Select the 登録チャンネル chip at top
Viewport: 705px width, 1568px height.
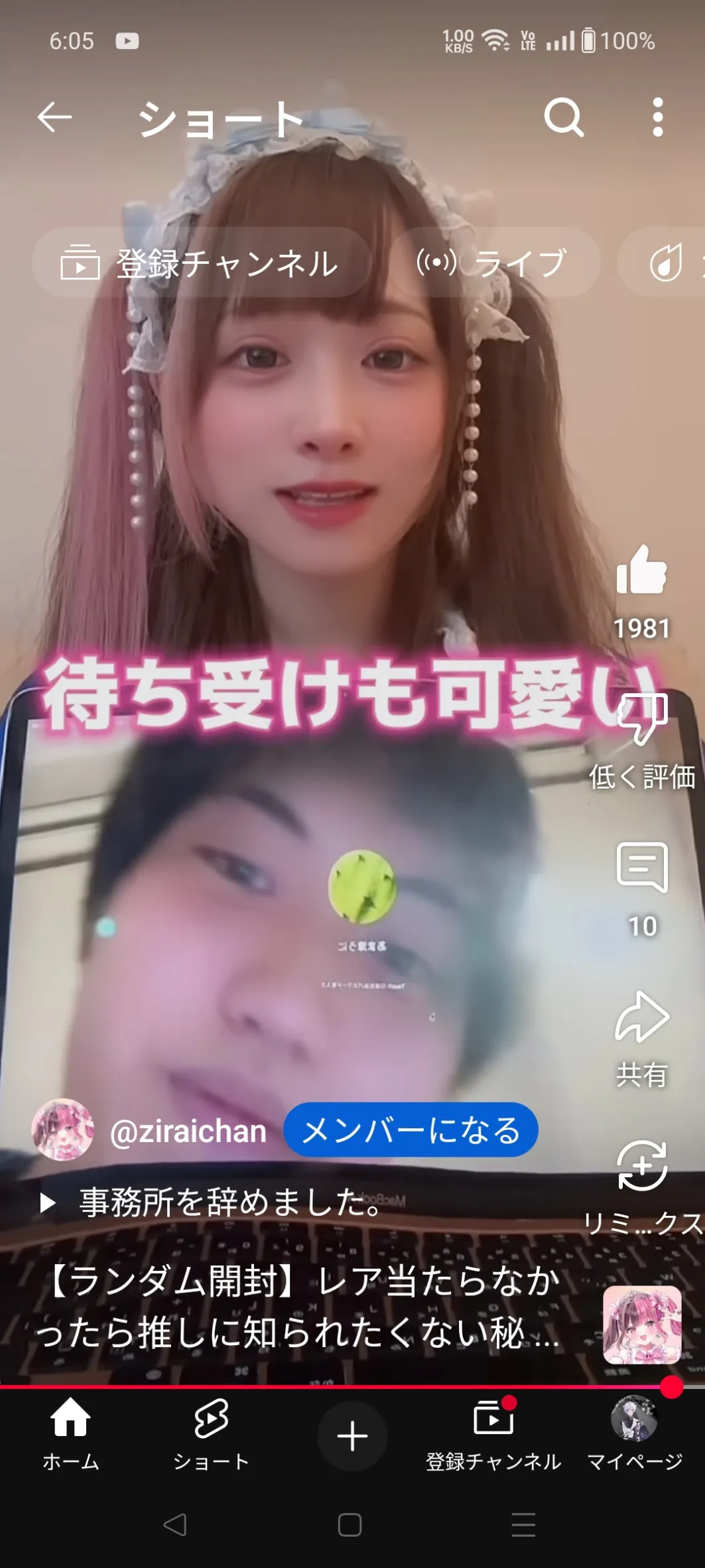pyautogui.click(x=200, y=263)
